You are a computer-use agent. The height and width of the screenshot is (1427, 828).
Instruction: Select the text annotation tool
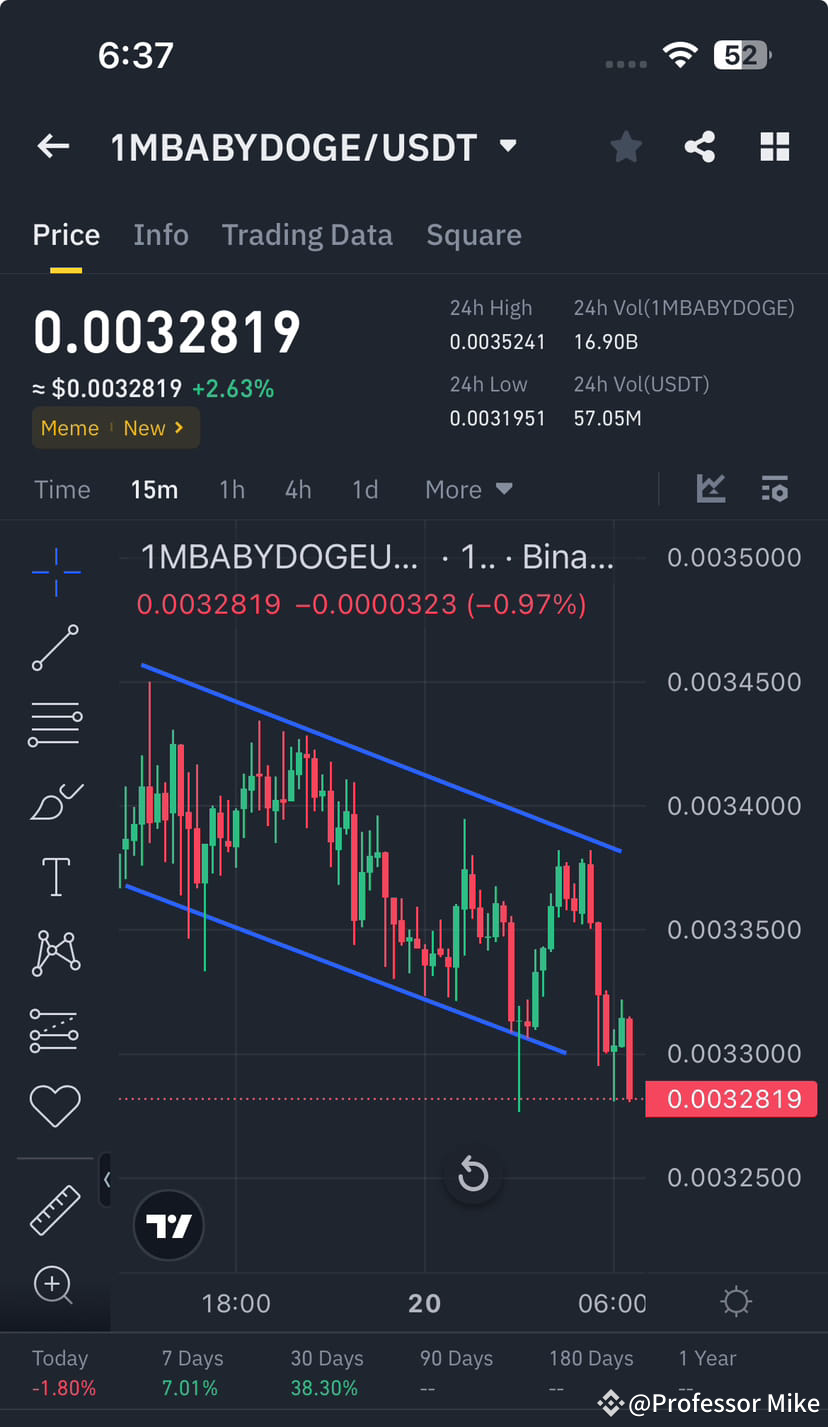click(55, 876)
